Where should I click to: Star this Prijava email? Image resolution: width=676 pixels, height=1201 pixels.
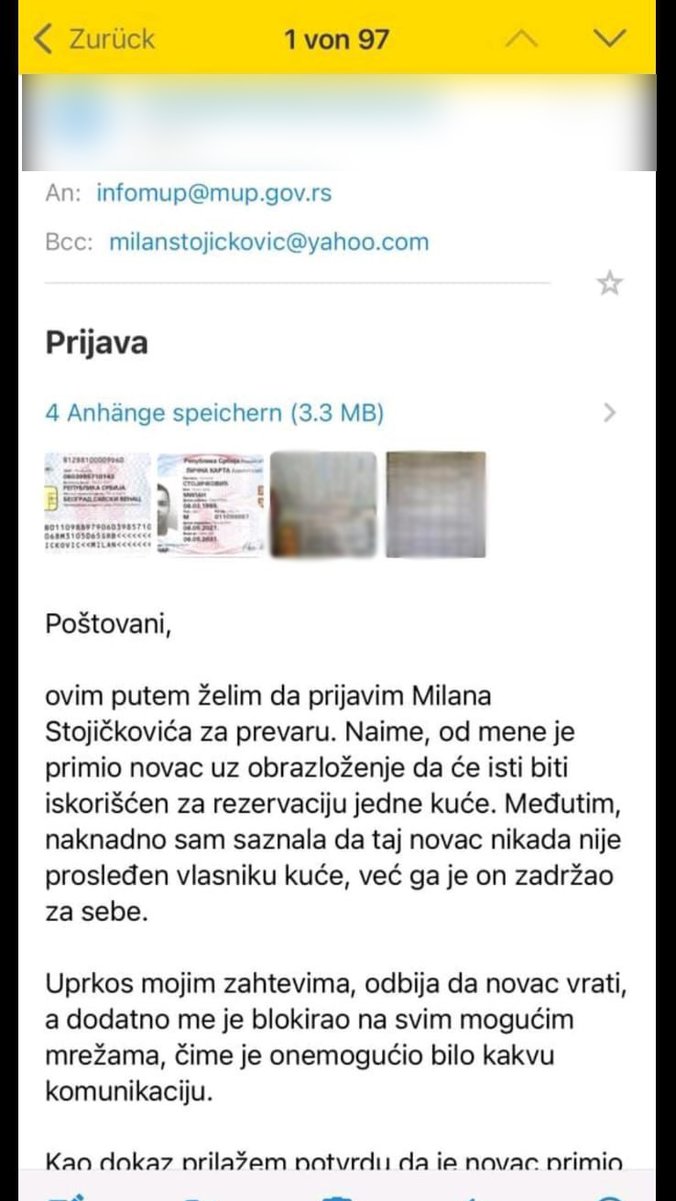[609, 284]
